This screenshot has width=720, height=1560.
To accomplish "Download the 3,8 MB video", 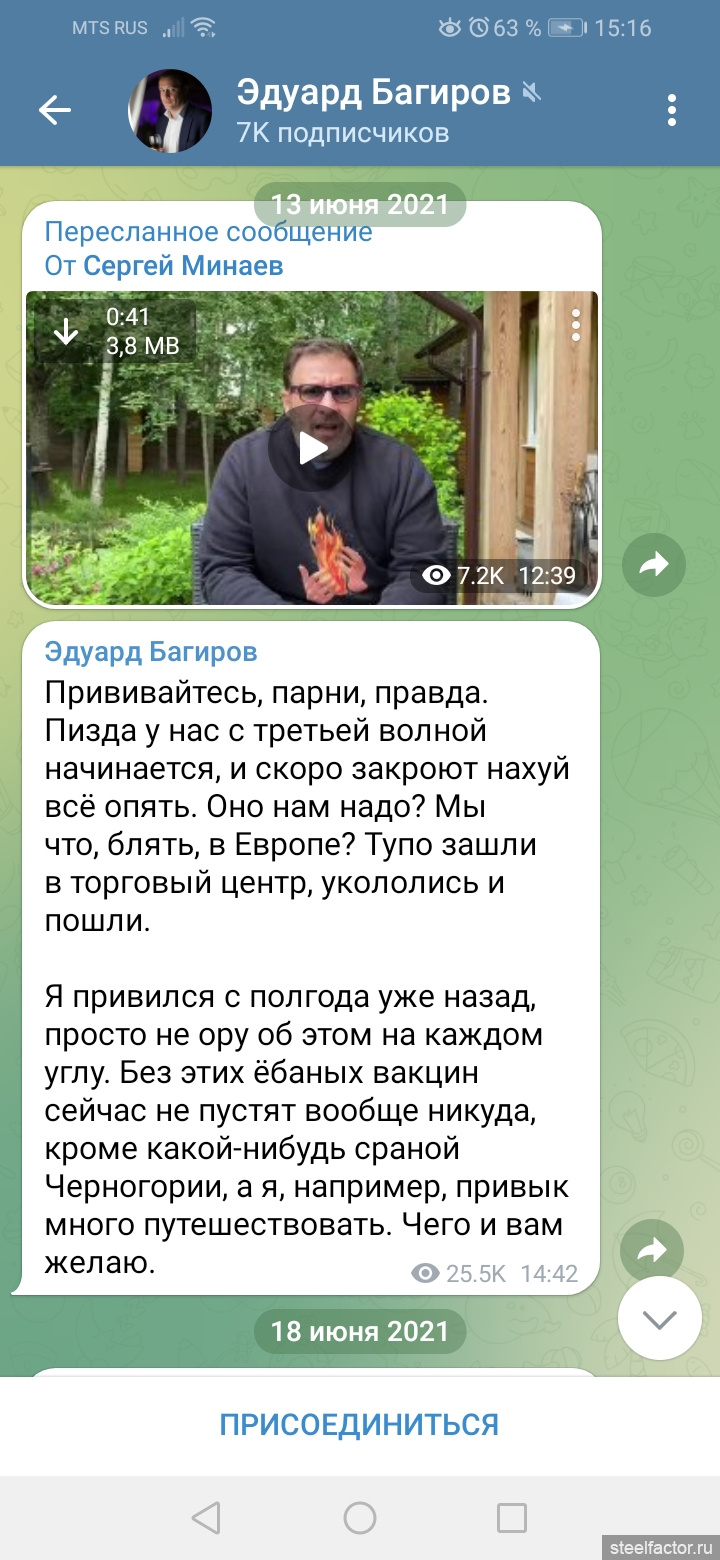I will (66, 331).
